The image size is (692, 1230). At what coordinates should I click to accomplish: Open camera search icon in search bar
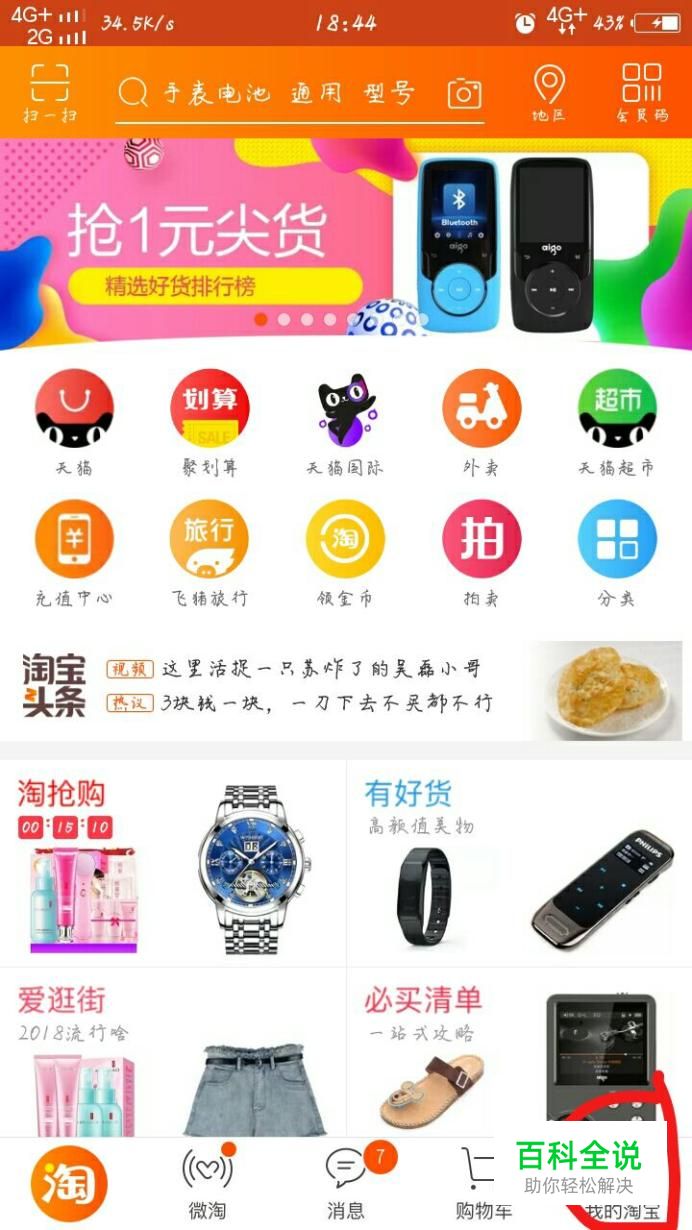click(x=464, y=93)
